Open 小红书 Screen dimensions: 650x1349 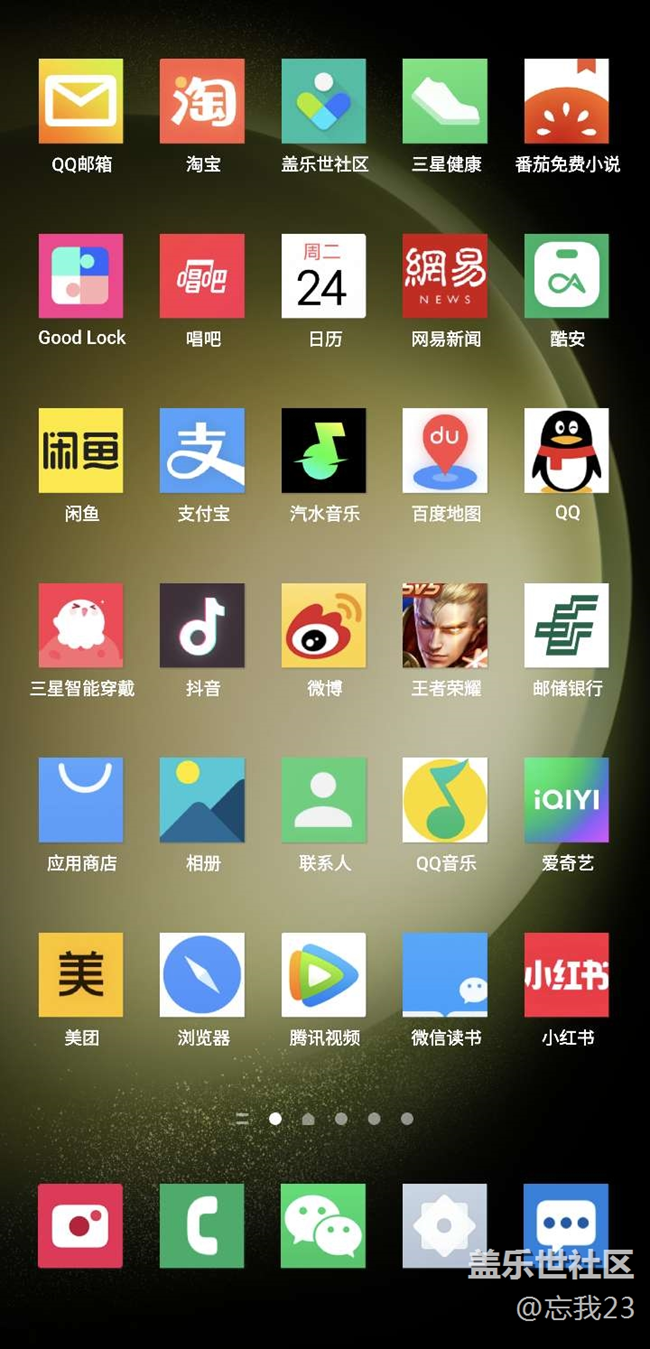pos(567,975)
